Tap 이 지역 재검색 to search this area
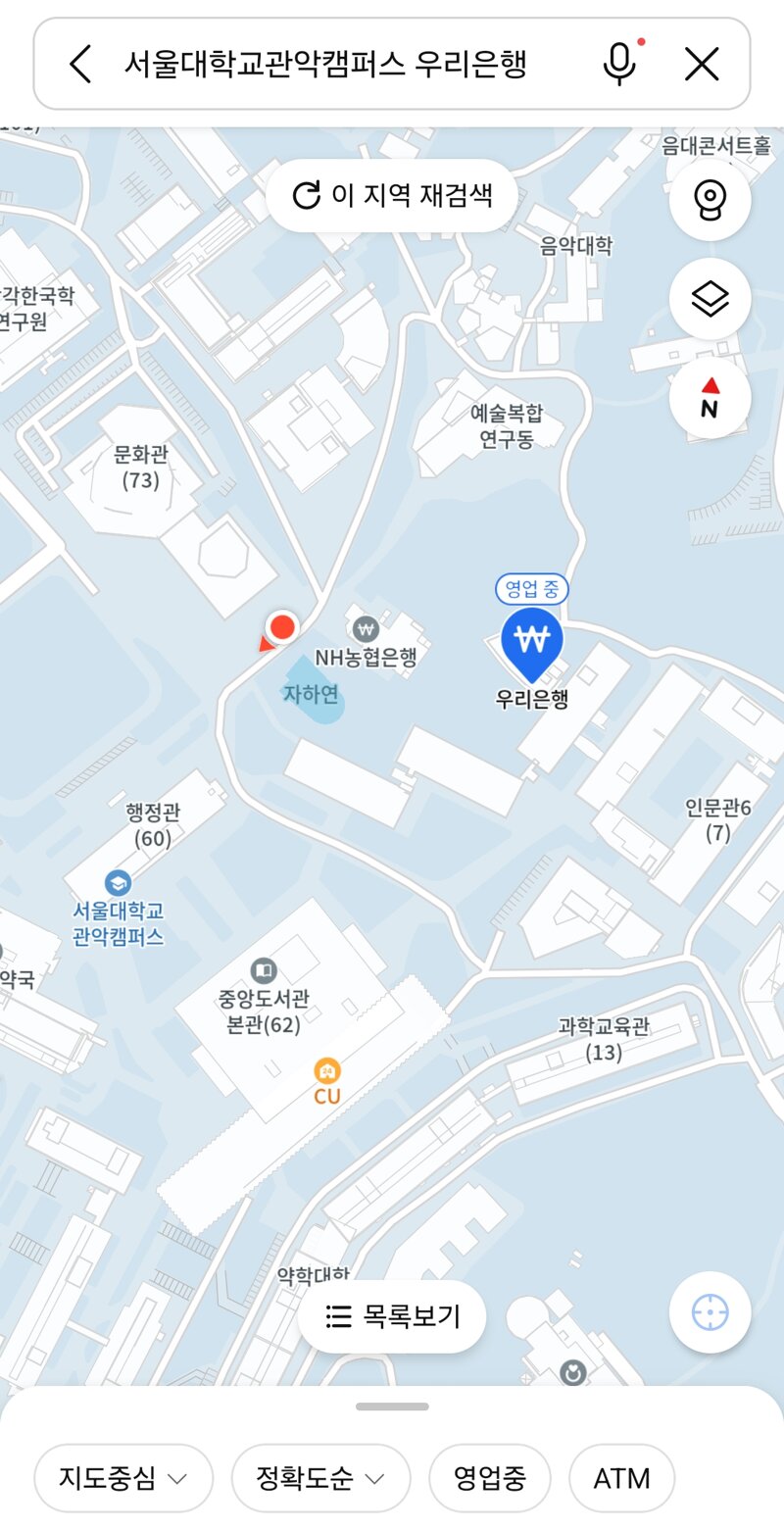Image resolution: width=784 pixels, height=1529 pixels. click(x=392, y=195)
